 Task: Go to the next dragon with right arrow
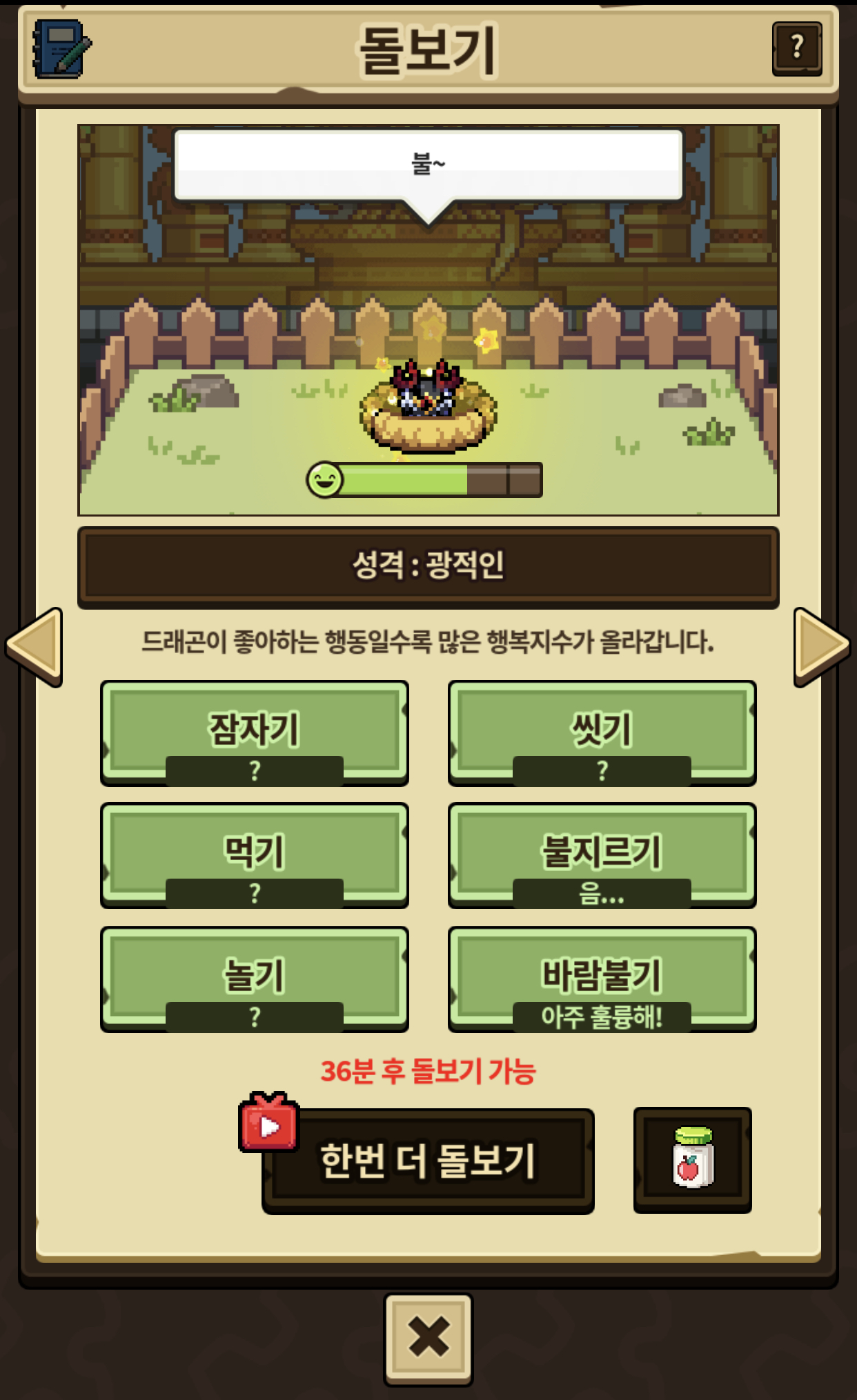[x=820, y=646]
